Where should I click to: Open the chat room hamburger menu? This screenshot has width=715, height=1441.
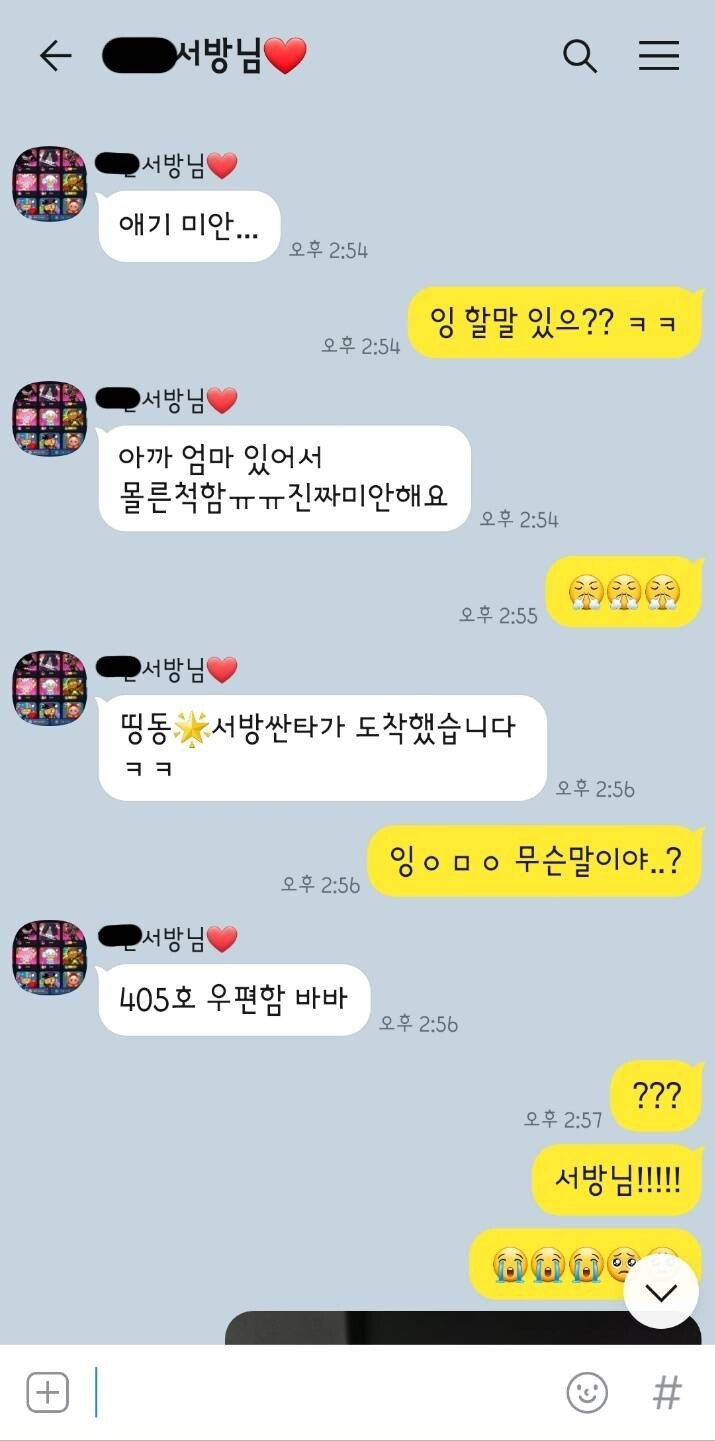coord(659,56)
